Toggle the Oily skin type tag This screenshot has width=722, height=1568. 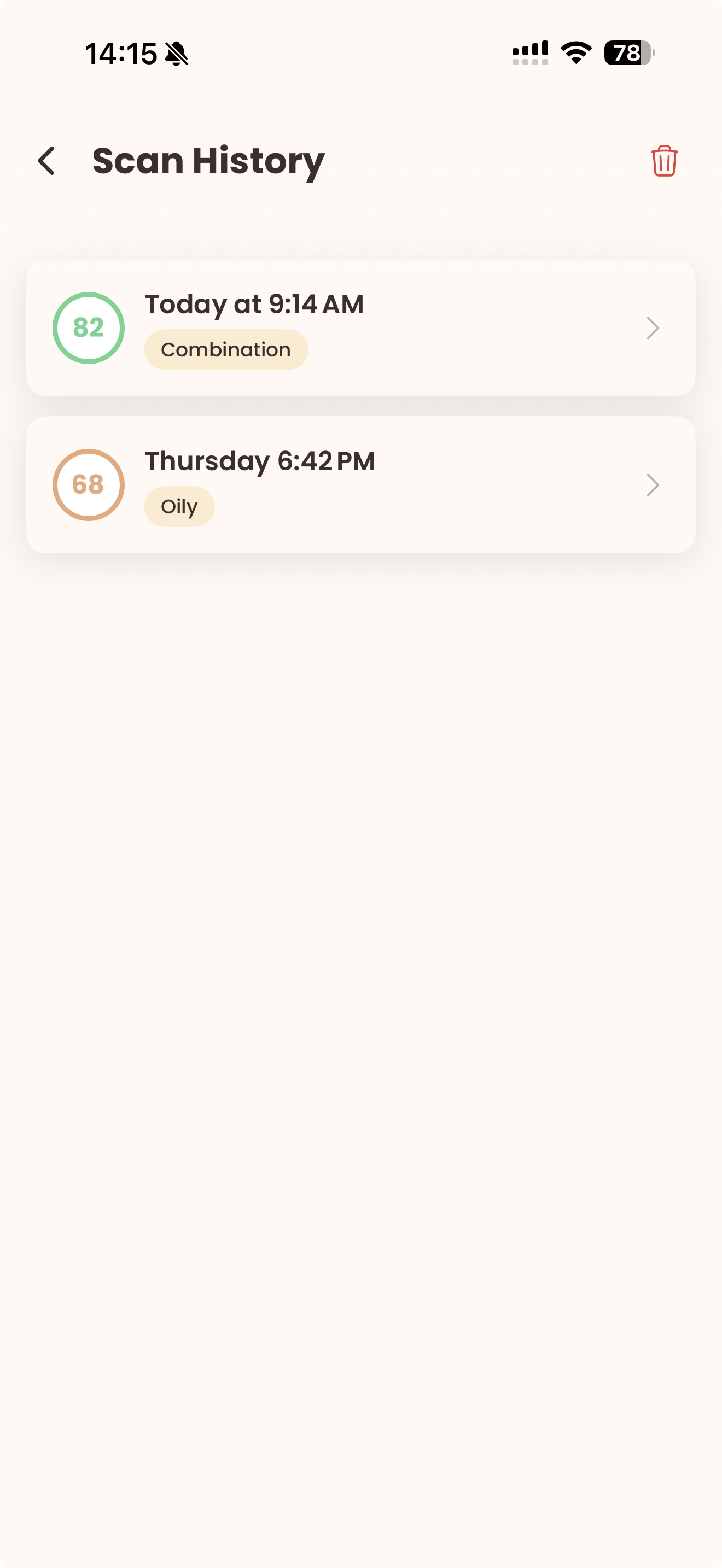179,506
